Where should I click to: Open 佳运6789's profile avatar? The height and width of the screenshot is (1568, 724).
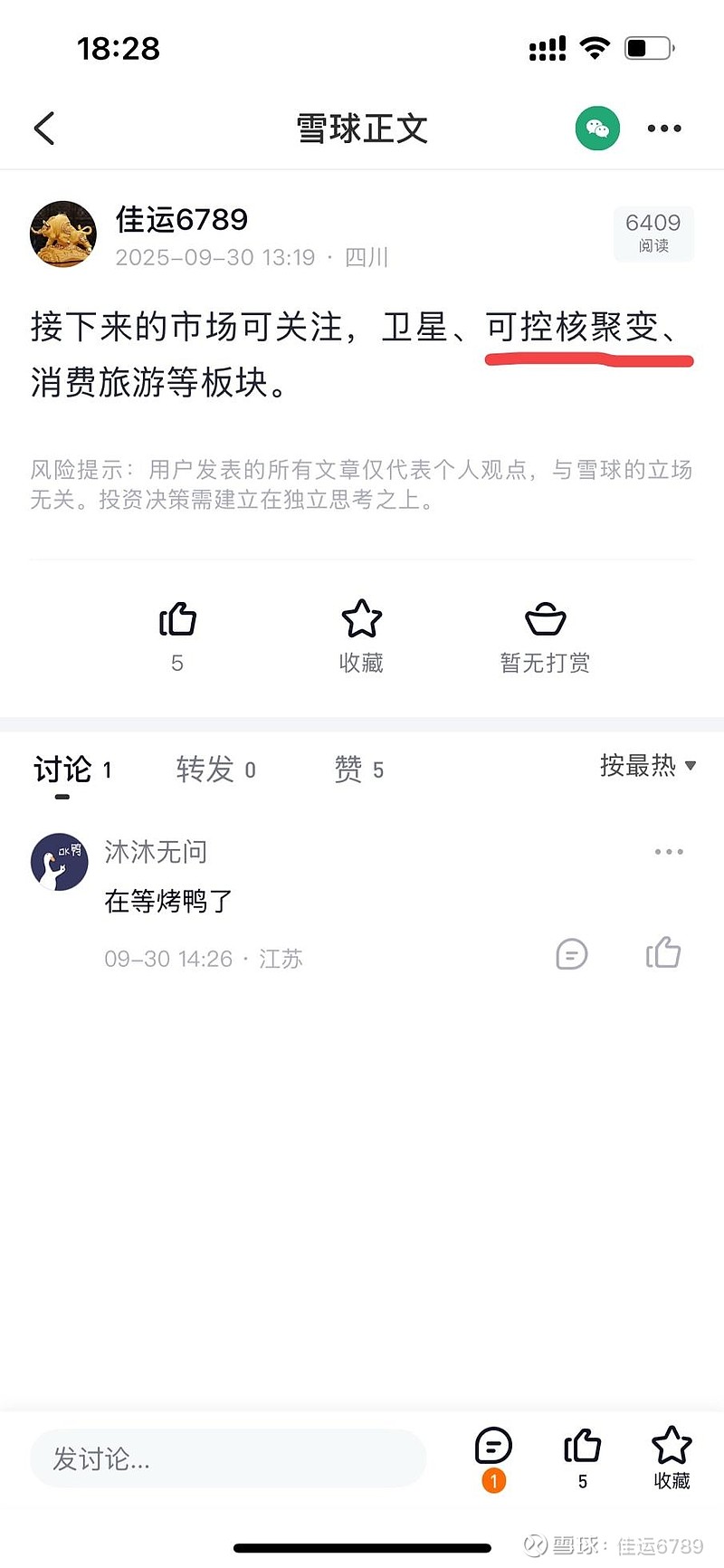click(x=63, y=234)
